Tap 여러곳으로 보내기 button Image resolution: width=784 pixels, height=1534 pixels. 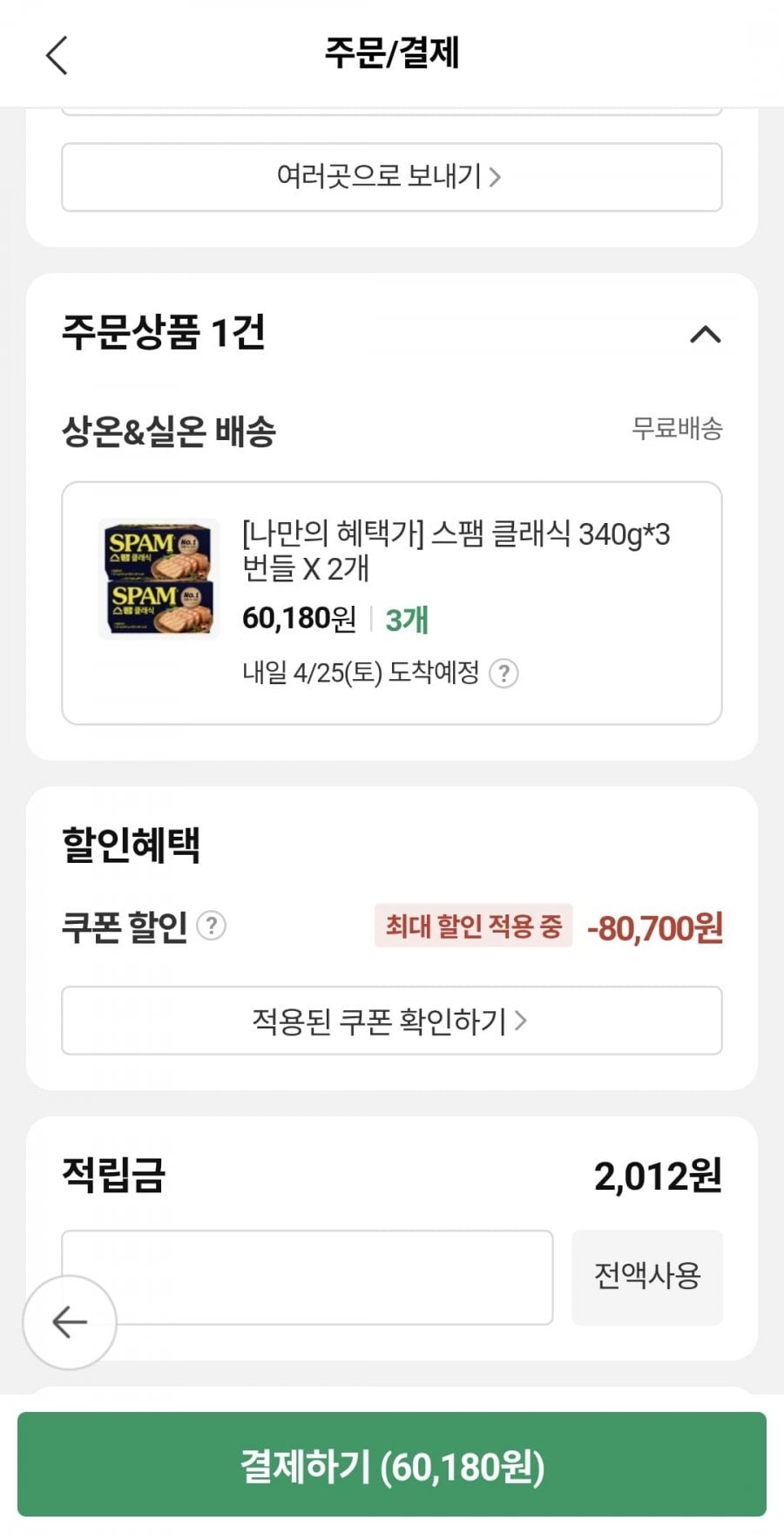click(391, 177)
